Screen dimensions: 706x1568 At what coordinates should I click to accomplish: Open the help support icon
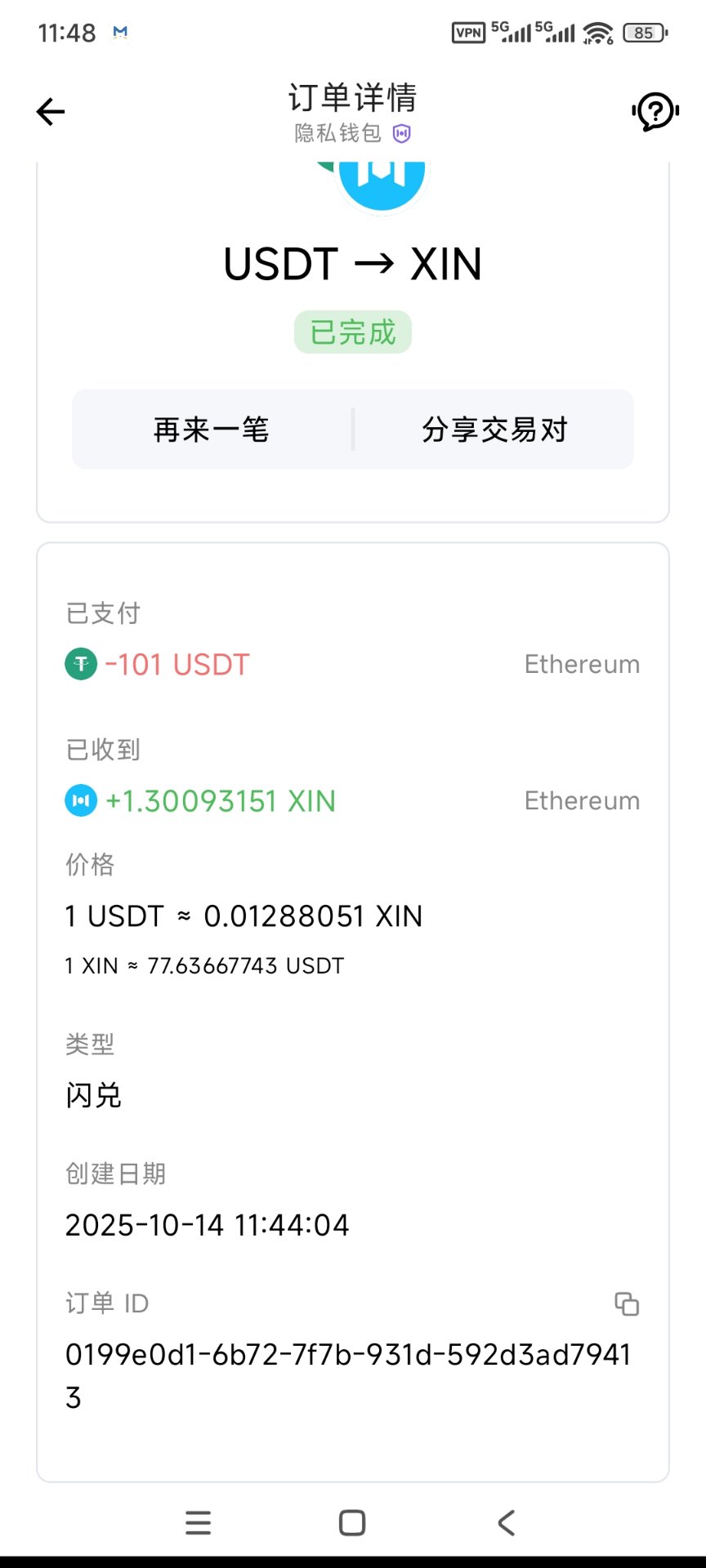[655, 112]
